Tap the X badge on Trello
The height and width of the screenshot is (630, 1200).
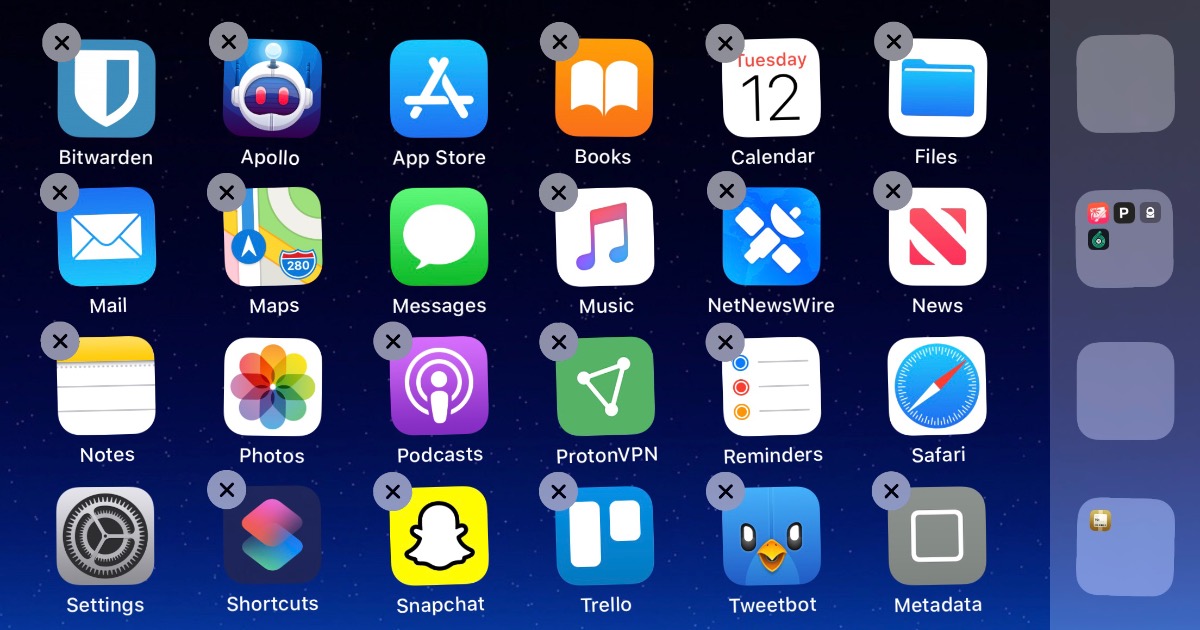click(558, 491)
